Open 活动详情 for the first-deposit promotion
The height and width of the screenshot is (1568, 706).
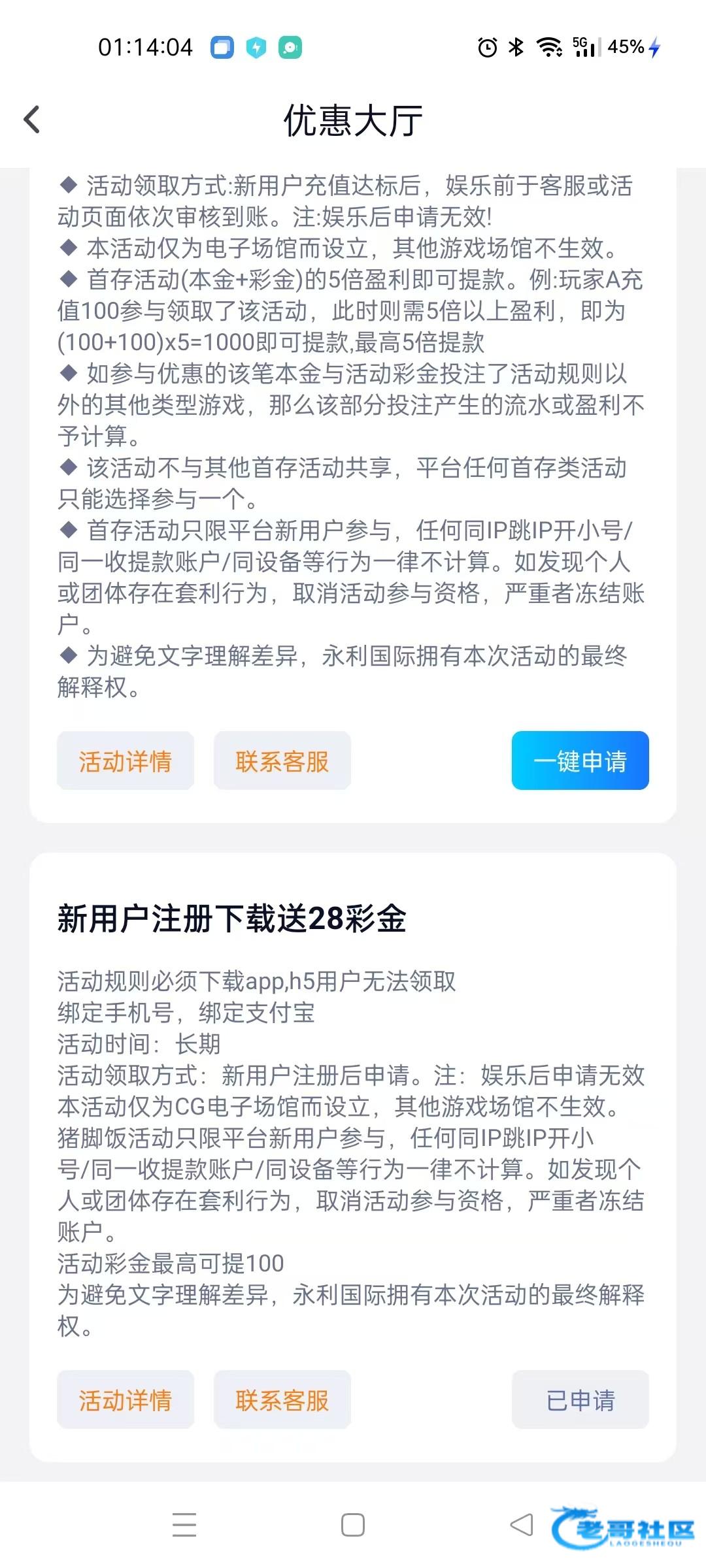[126, 760]
